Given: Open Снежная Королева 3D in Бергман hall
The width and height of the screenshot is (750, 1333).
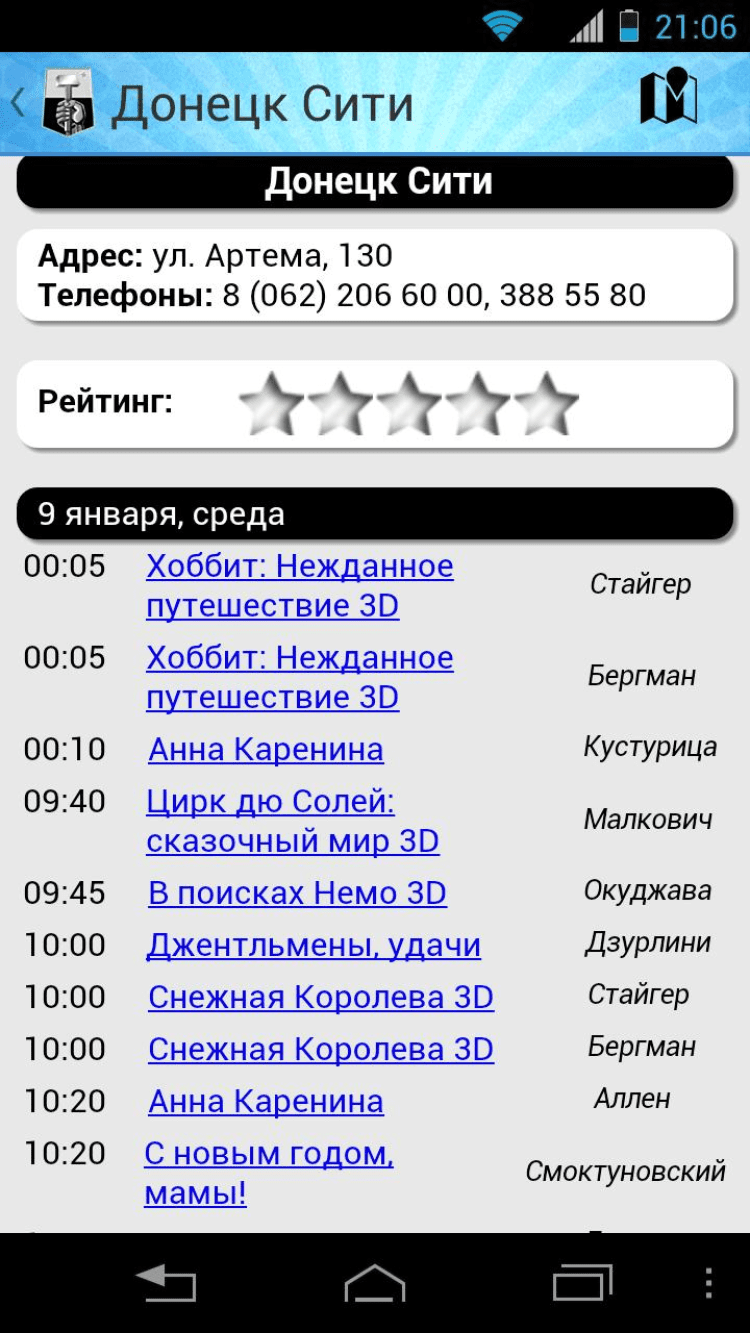Looking at the screenshot, I should pos(321,1049).
